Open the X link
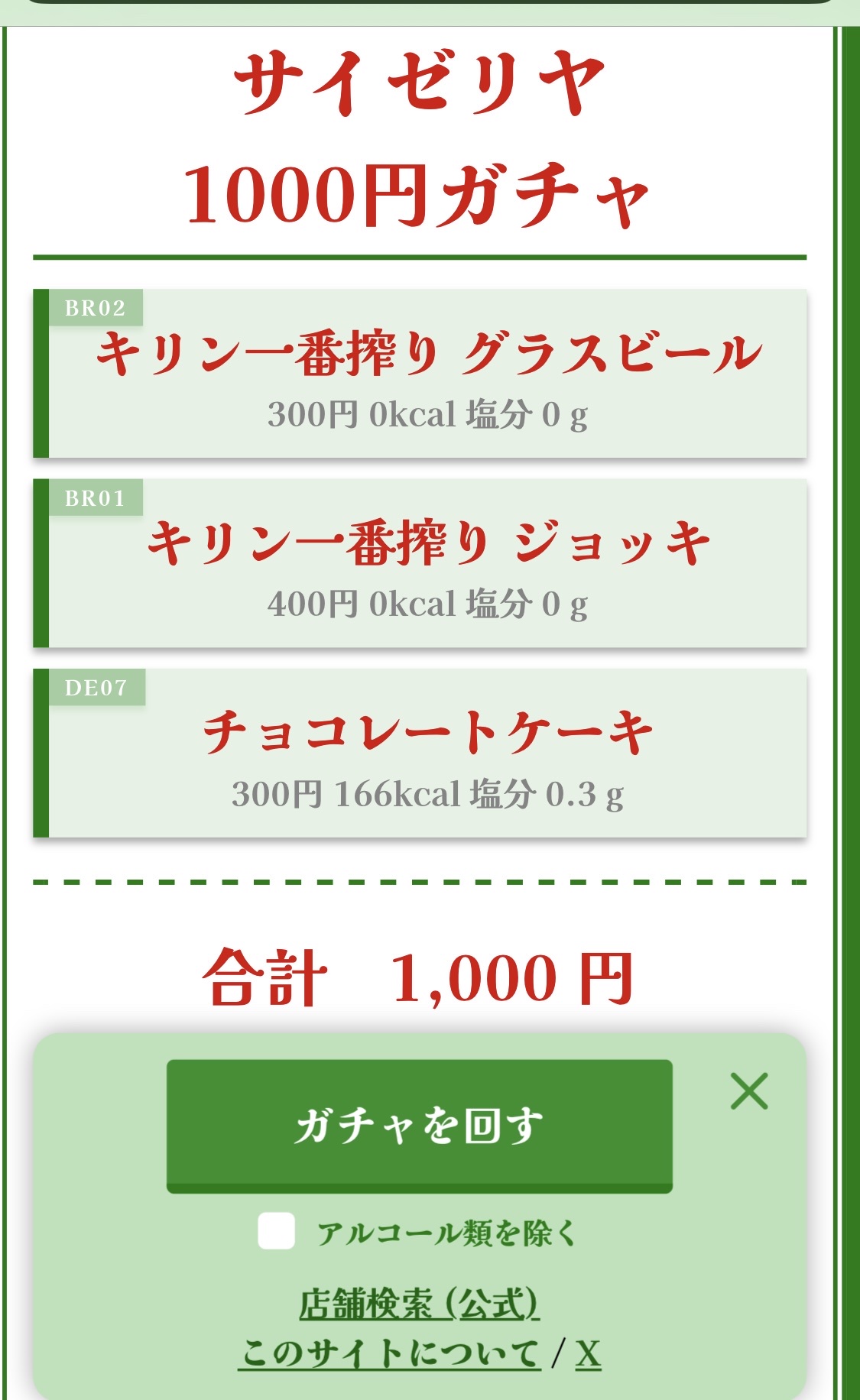Viewport: 860px width, 1400px height. (x=588, y=1353)
